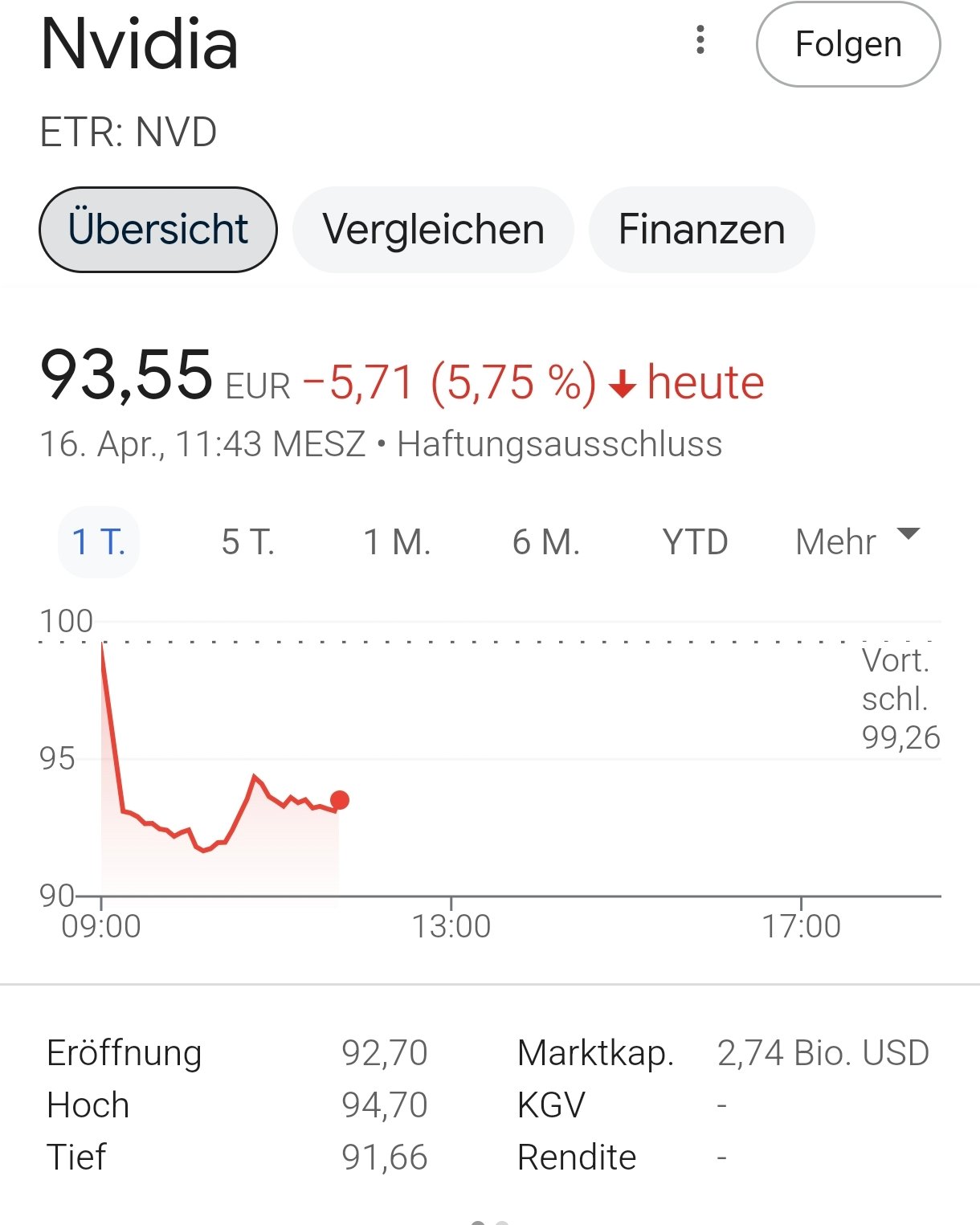This screenshot has width=980, height=1225.
Task: Show the 5 T. chart range
Action: (x=248, y=542)
